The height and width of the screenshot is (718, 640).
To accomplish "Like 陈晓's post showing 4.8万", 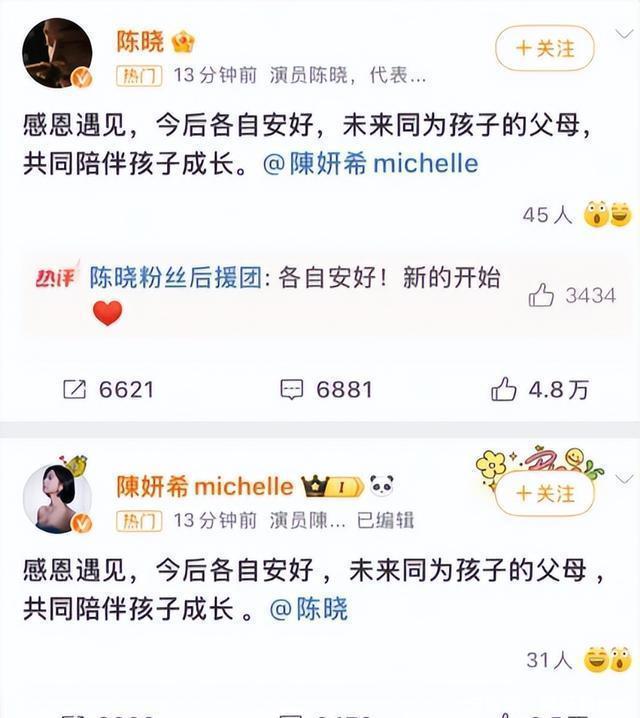I will (x=540, y=390).
